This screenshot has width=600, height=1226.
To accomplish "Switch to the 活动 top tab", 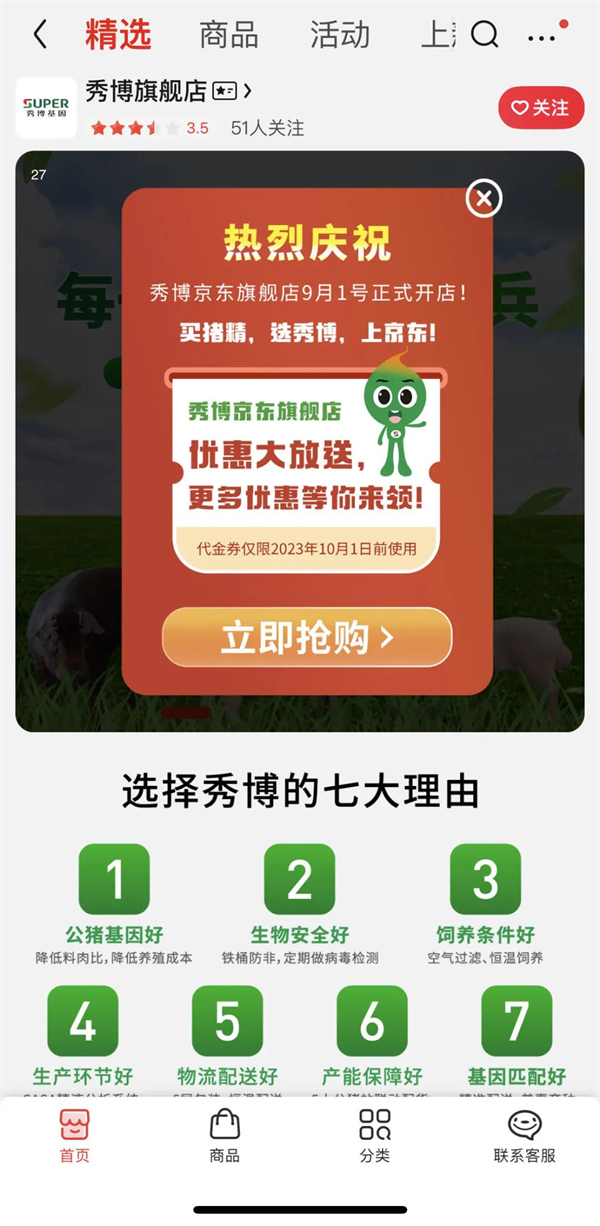I will pos(339,35).
